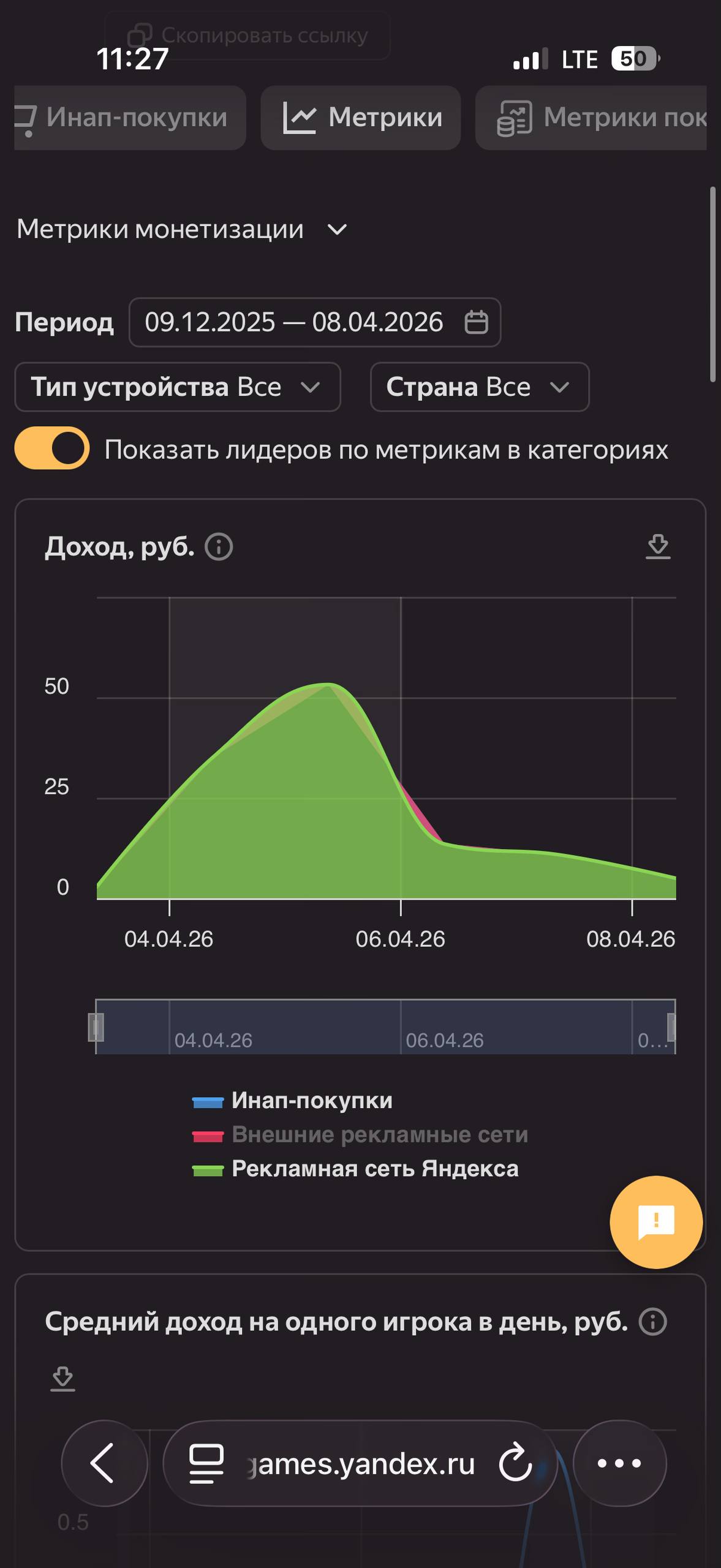Choose a device type in Тип устройства

coord(178,387)
